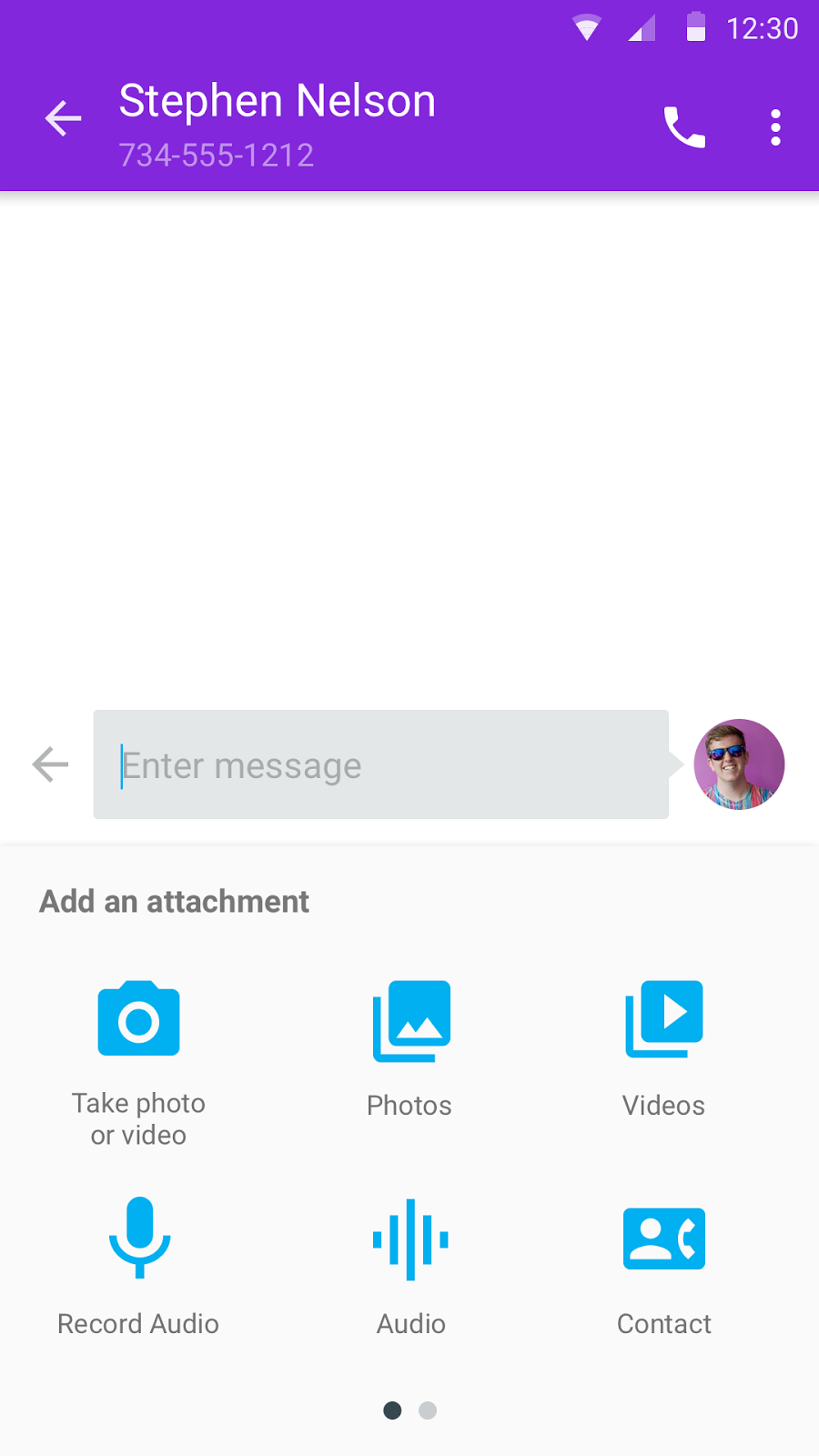Attach from Photos
The height and width of the screenshot is (1456, 819).
pos(410,1046)
